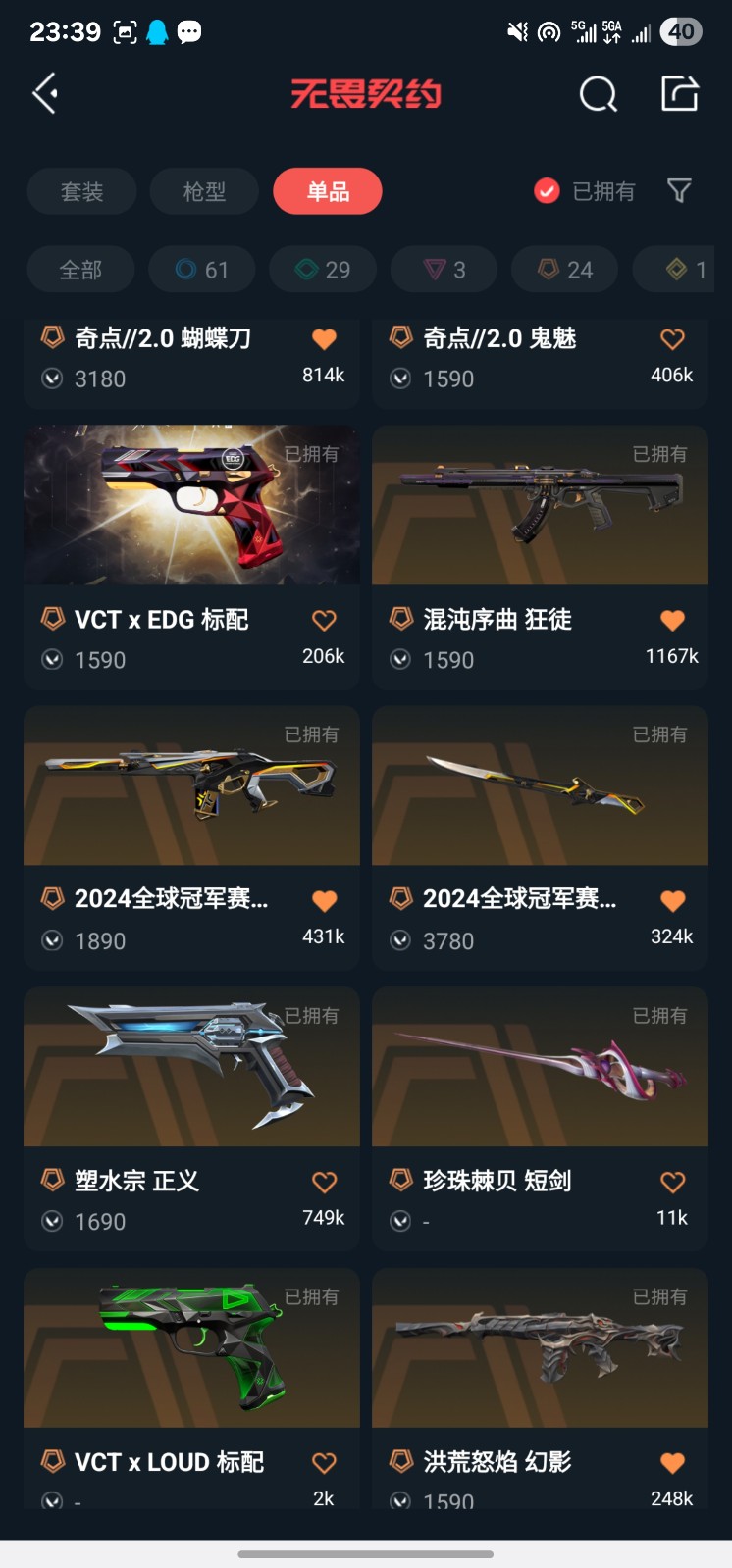Share this page using the share icon
This screenshot has width=732, height=1568.
tap(679, 94)
